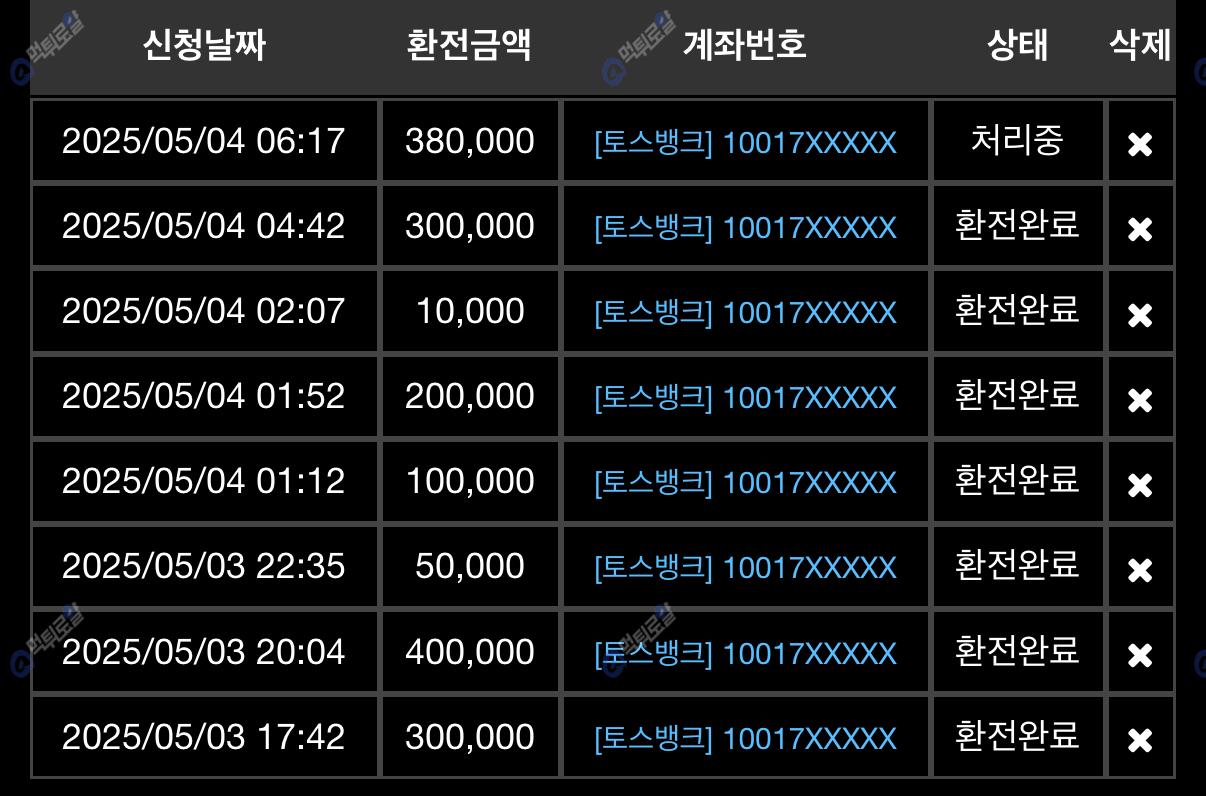Tap the X on the 2025/05/04 01:52 row
Image resolution: width=1206 pixels, height=796 pixels.
(1140, 400)
